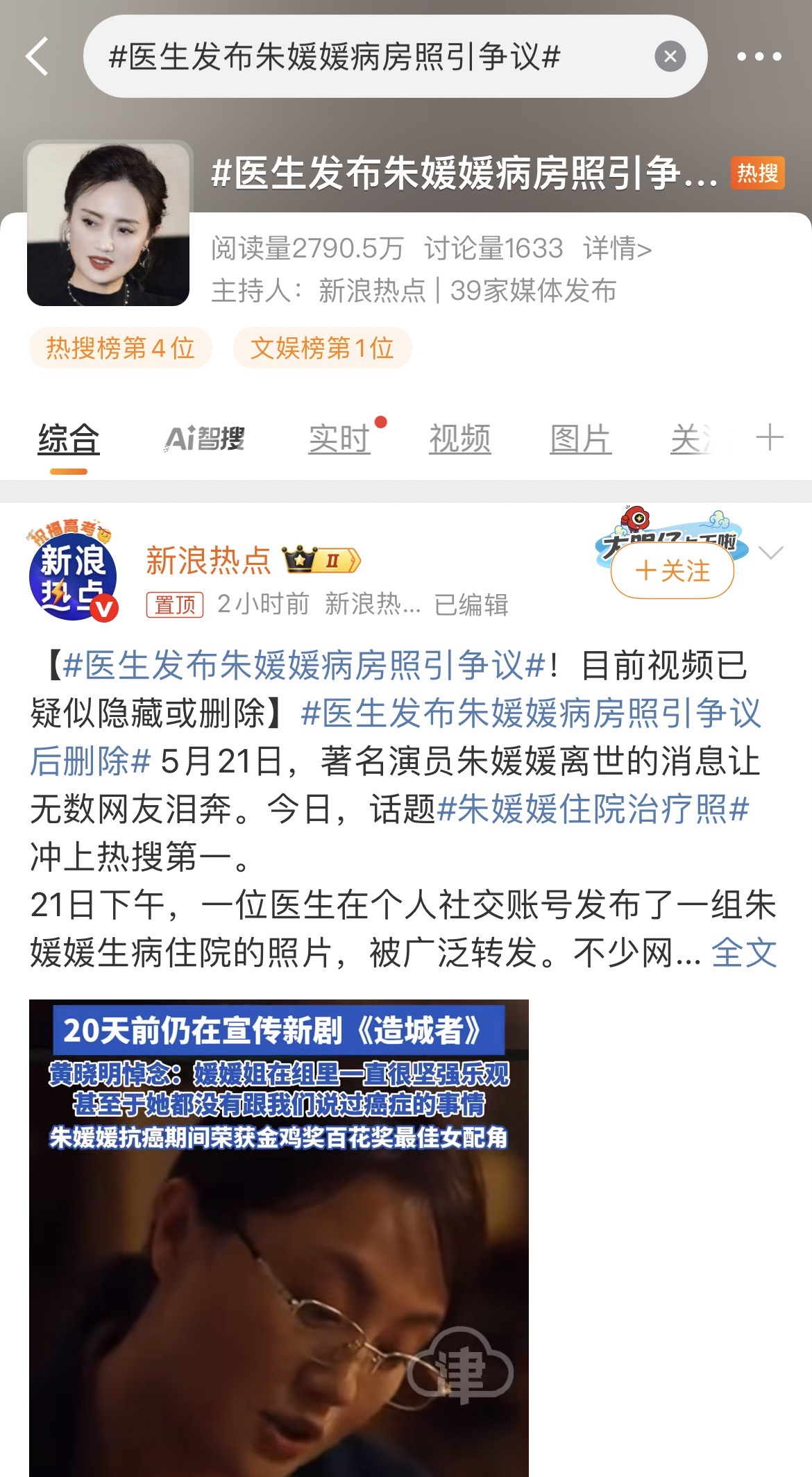Open hashtag #朱媛媛住院治疗照#
Image resolution: width=812 pixels, height=1477 pixels.
(593, 809)
